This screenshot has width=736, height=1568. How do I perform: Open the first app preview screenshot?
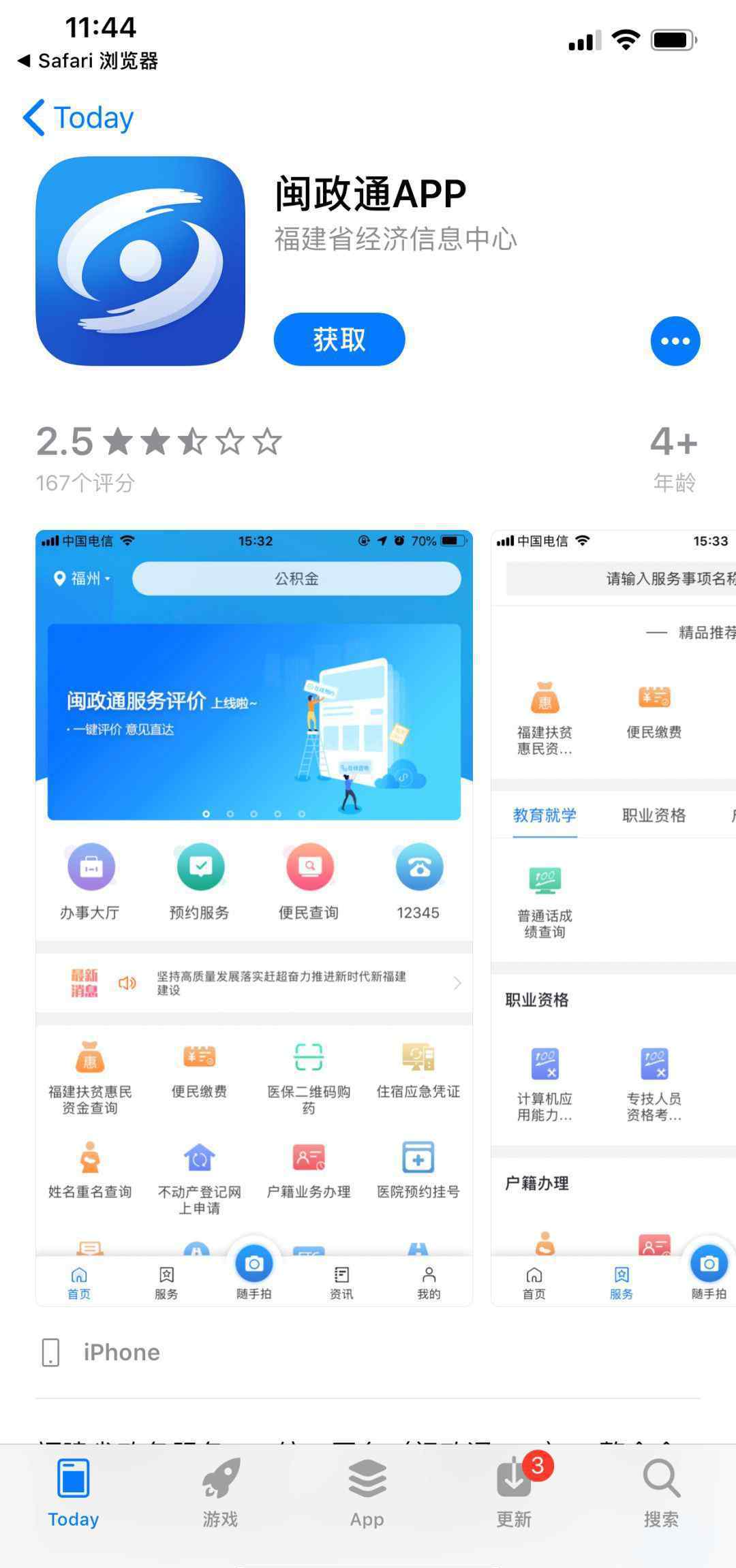tap(254, 917)
